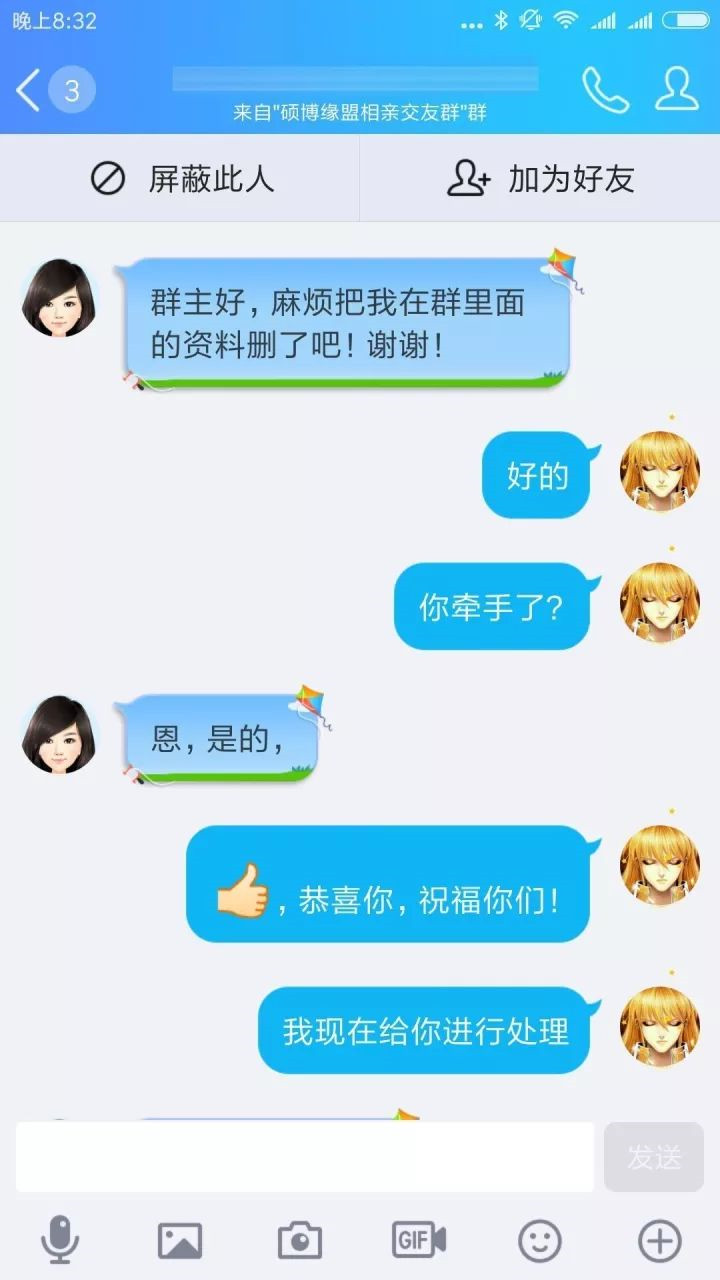720x1280 pixels.
Task: Tap 加为好友 to add as friend
Action: pyautogui.click(x=540, y=179)
